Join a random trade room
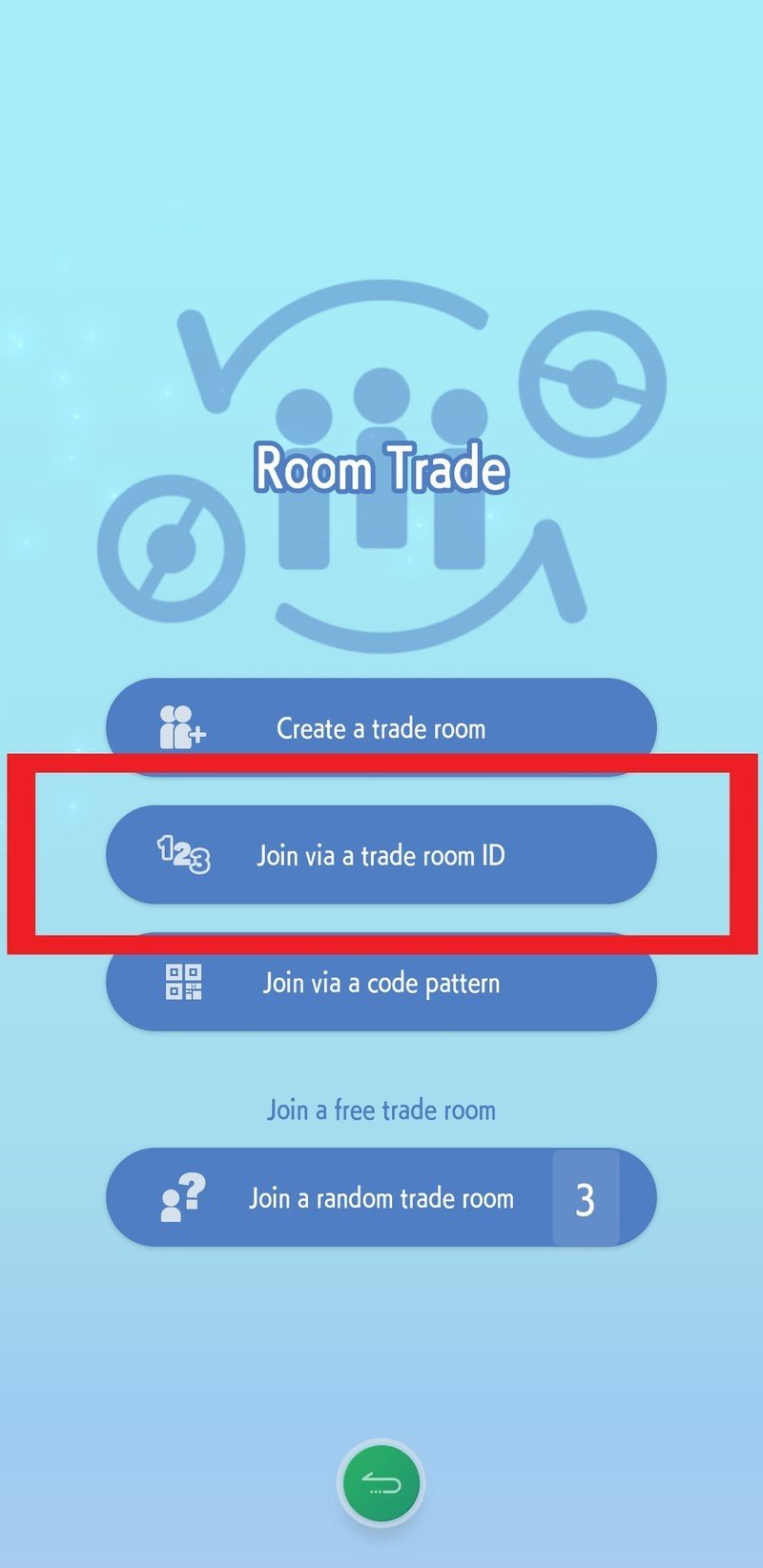The image size is (763, 1568). tap(381, 1197)
